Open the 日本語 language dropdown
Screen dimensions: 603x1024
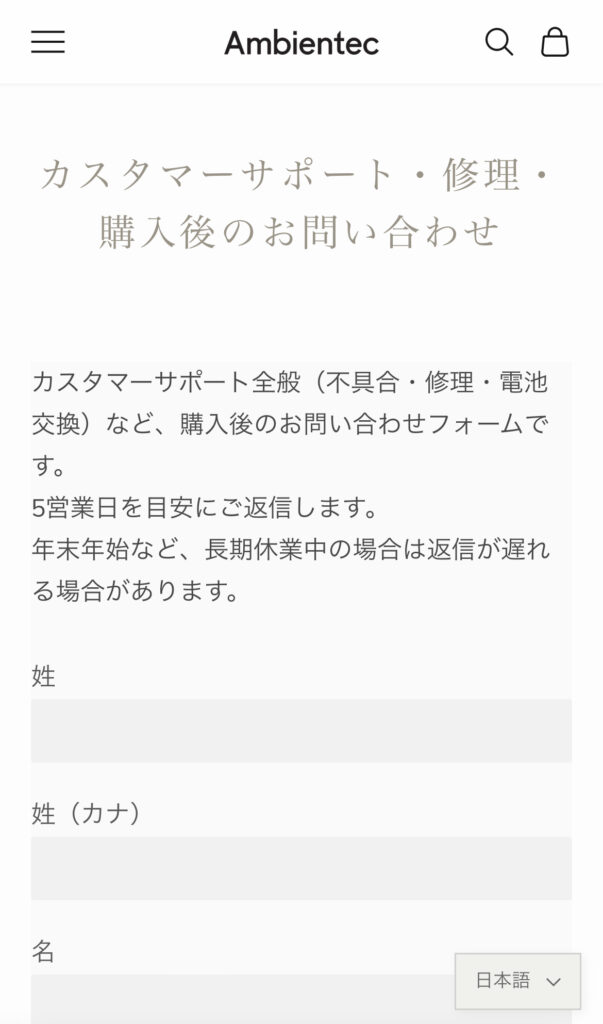[517, 981]
